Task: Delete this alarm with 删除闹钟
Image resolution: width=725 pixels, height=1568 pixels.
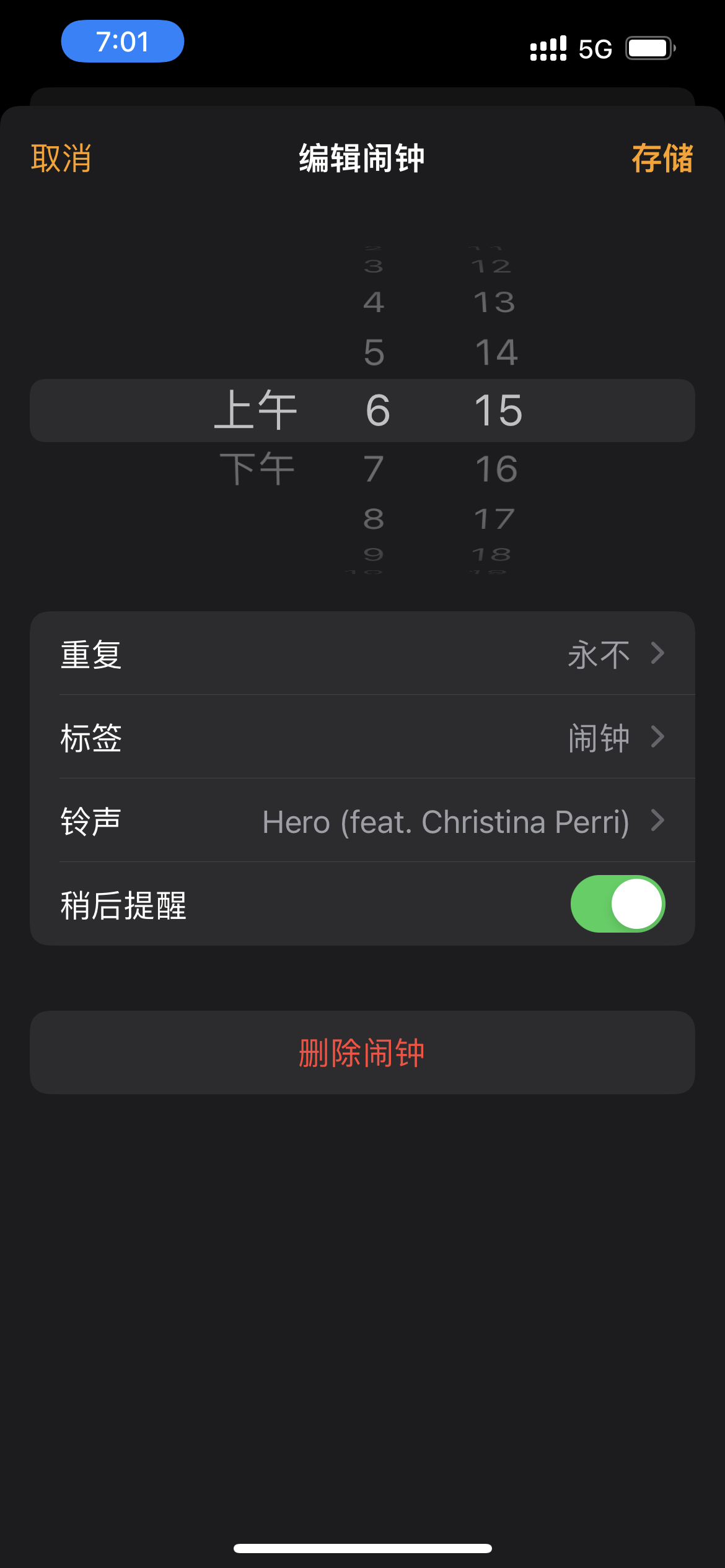Action: [362, 1052]
